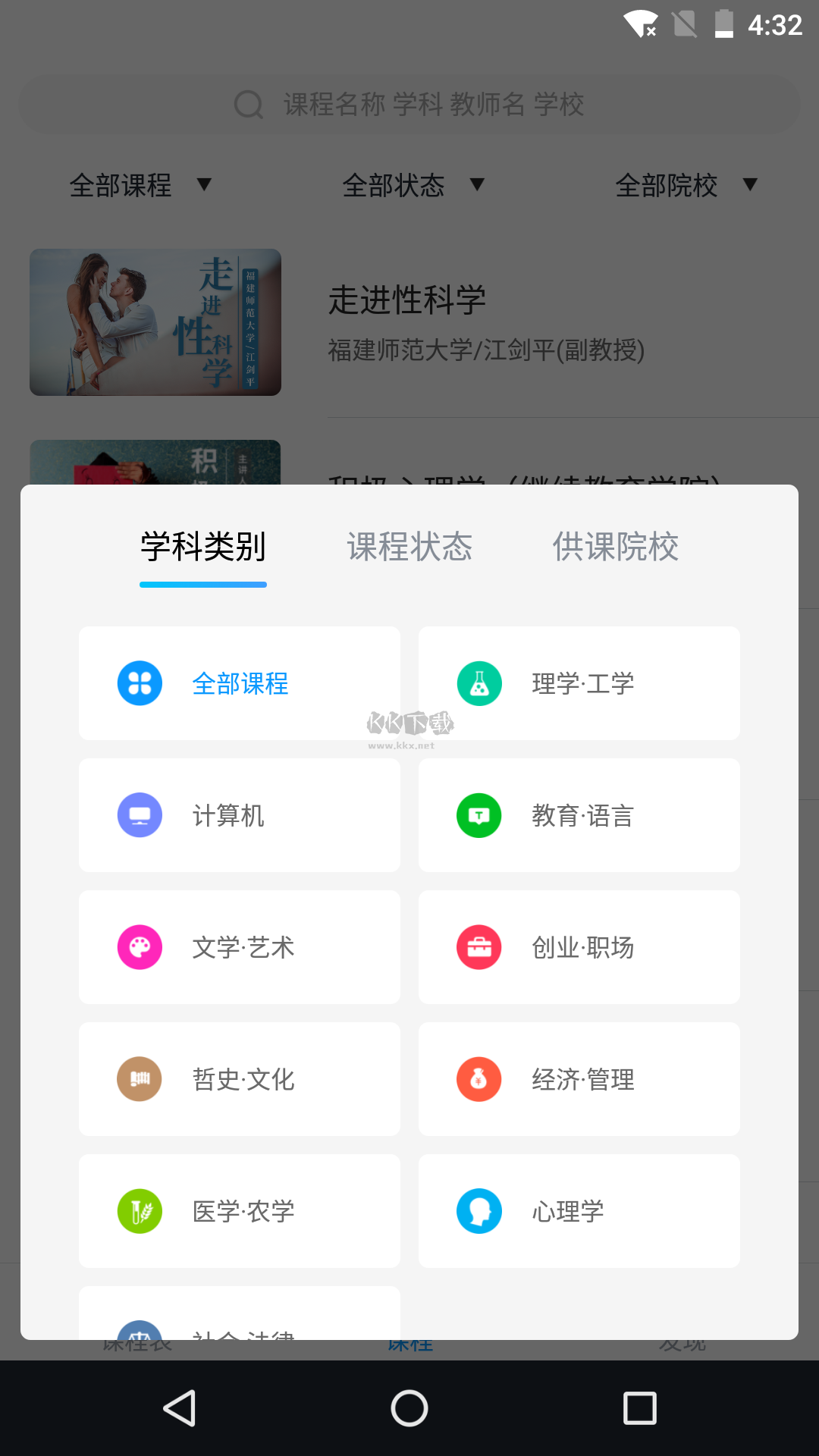Click the blue 全部课程 circle icon
This screenshot has width=819, height=1456.
click(x=140, y=682)
